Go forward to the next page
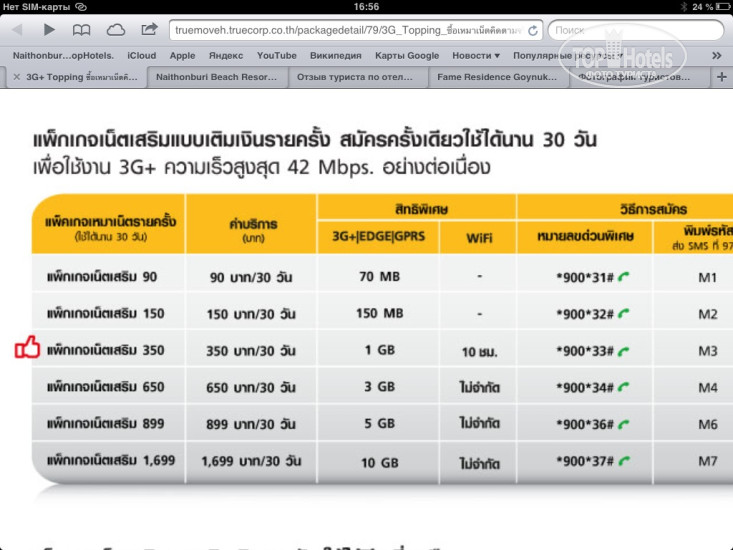This screenshot has width=733, height=550. pyautogui.click(x=49, y=30)
